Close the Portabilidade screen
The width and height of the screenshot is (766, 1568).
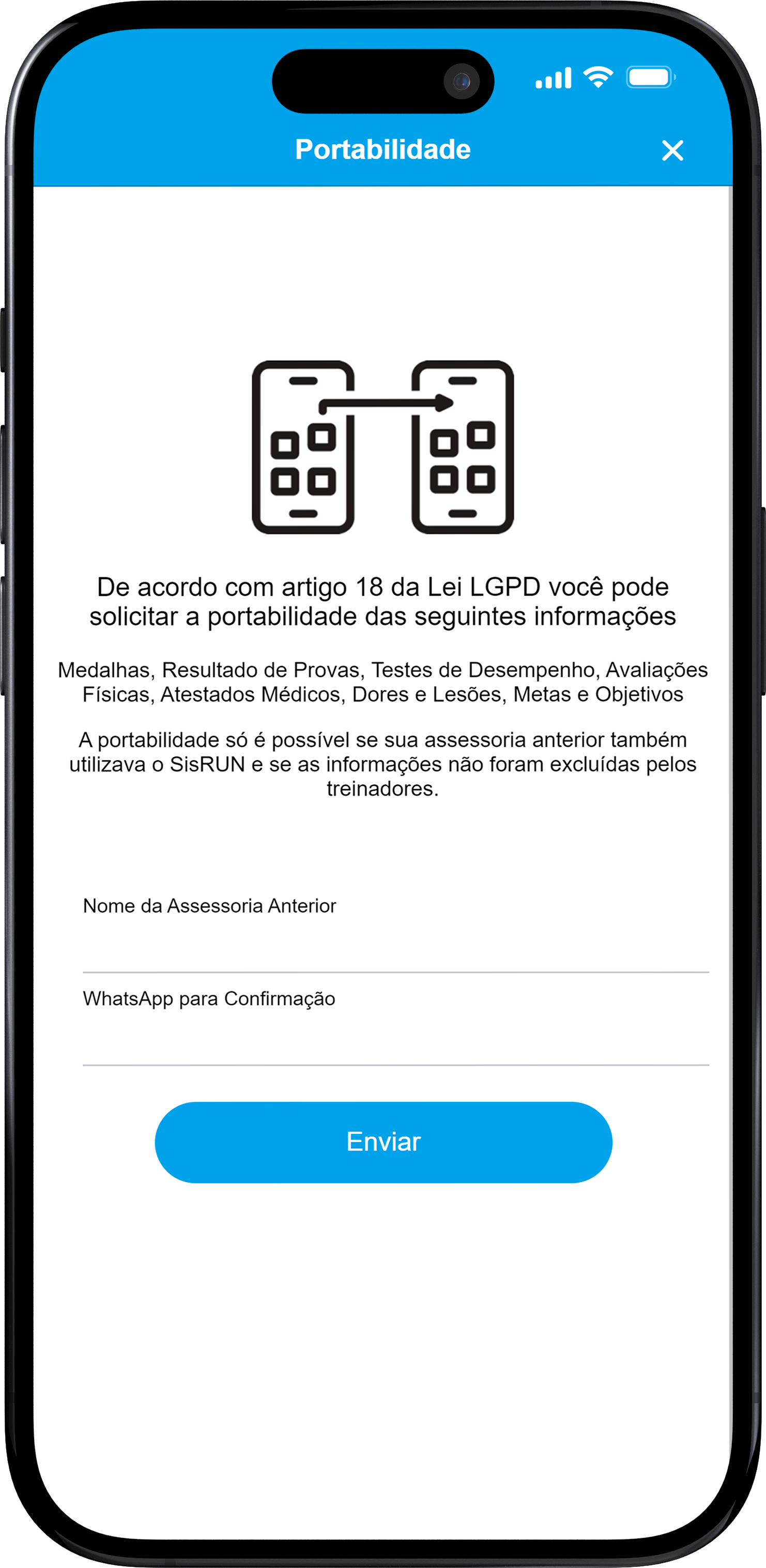coord(672,150)
